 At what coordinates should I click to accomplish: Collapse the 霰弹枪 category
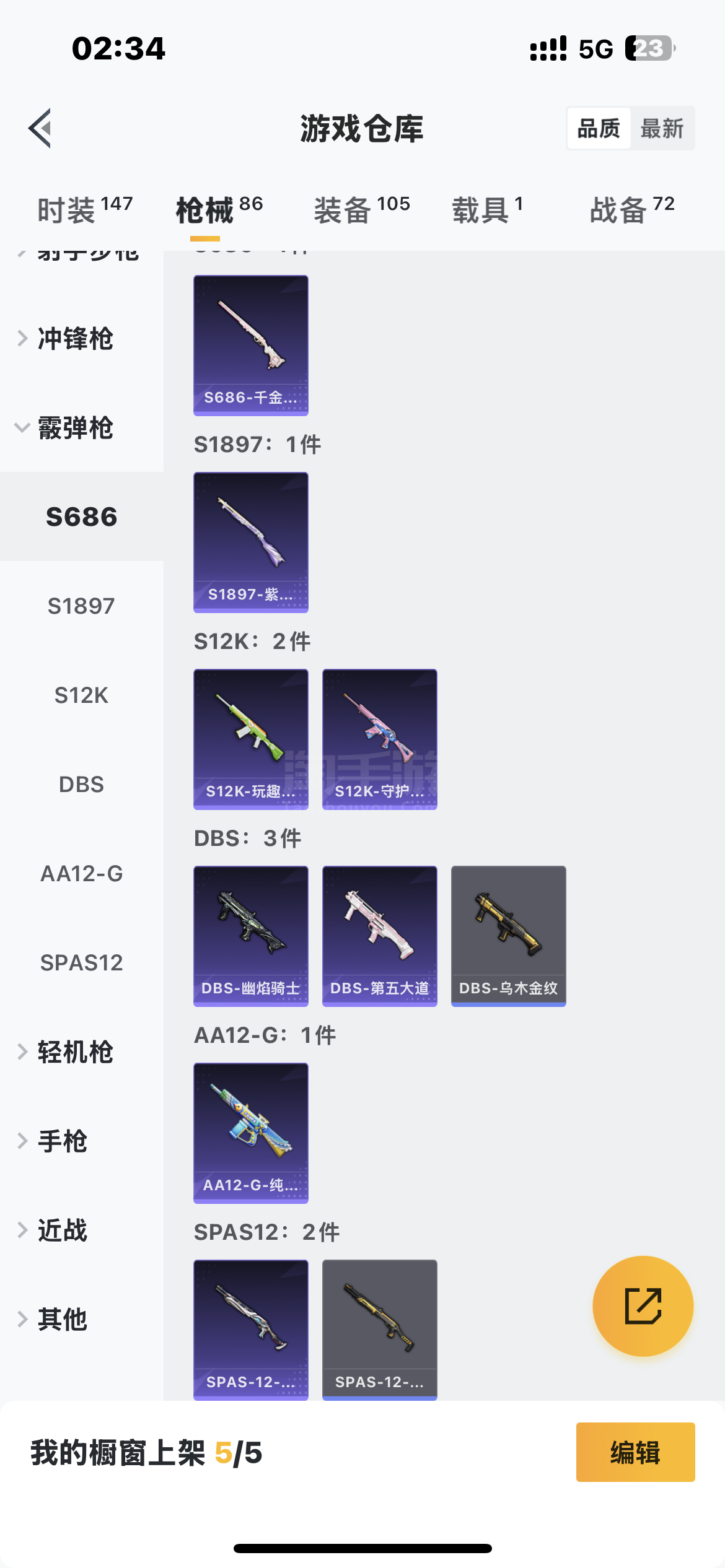pos(74,428)
